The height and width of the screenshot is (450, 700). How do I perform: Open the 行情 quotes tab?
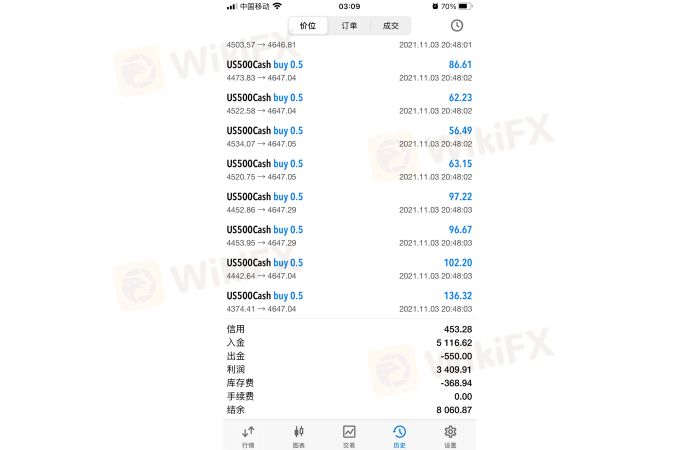pos(248,435)
